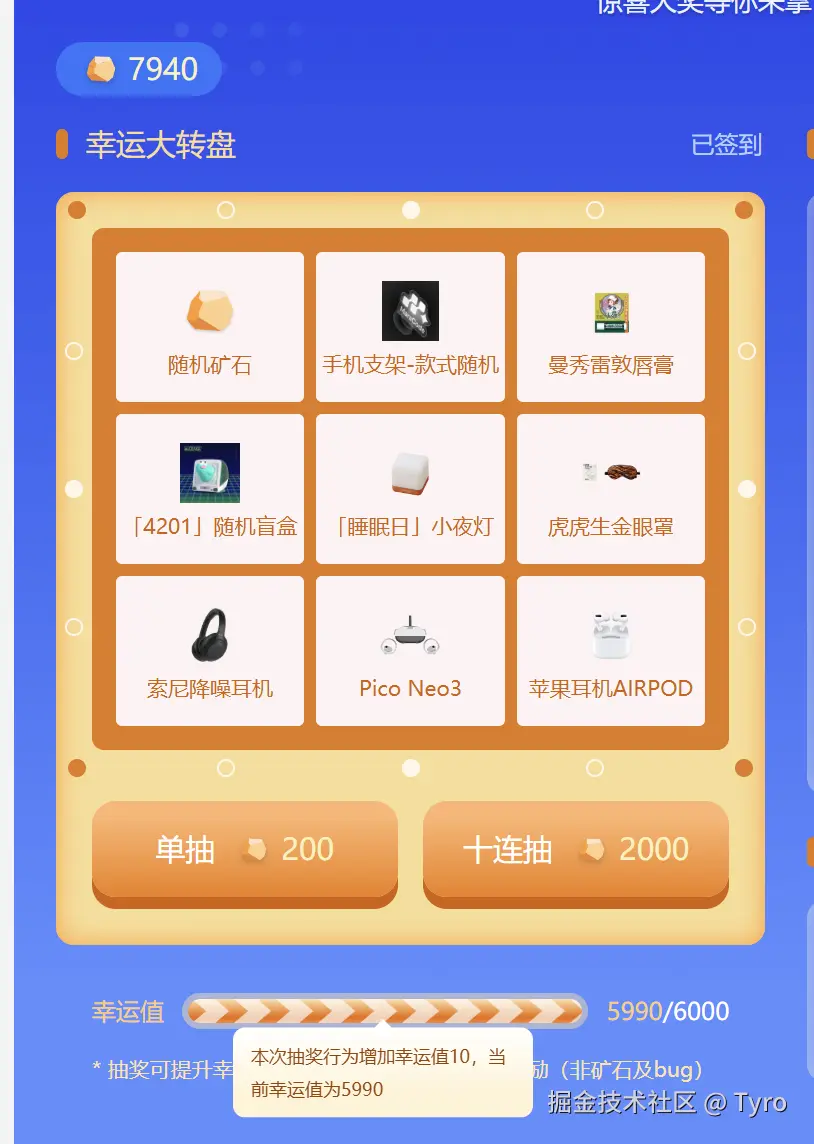This screenshot has height=1144, width=814.
Task: Click the 幸运值 progress bar
Action: tap(385, 1011)
